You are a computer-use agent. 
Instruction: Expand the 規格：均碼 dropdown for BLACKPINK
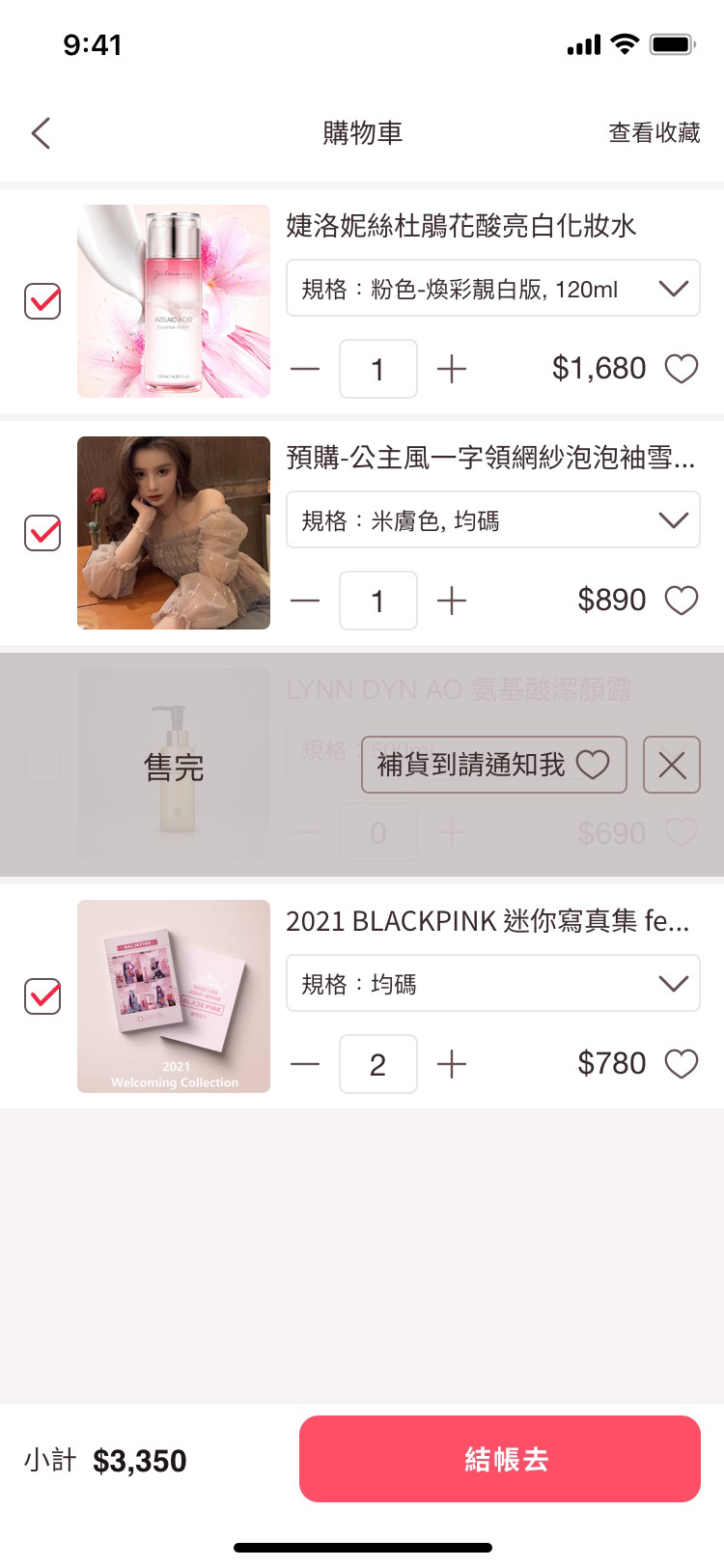point(492,984)
